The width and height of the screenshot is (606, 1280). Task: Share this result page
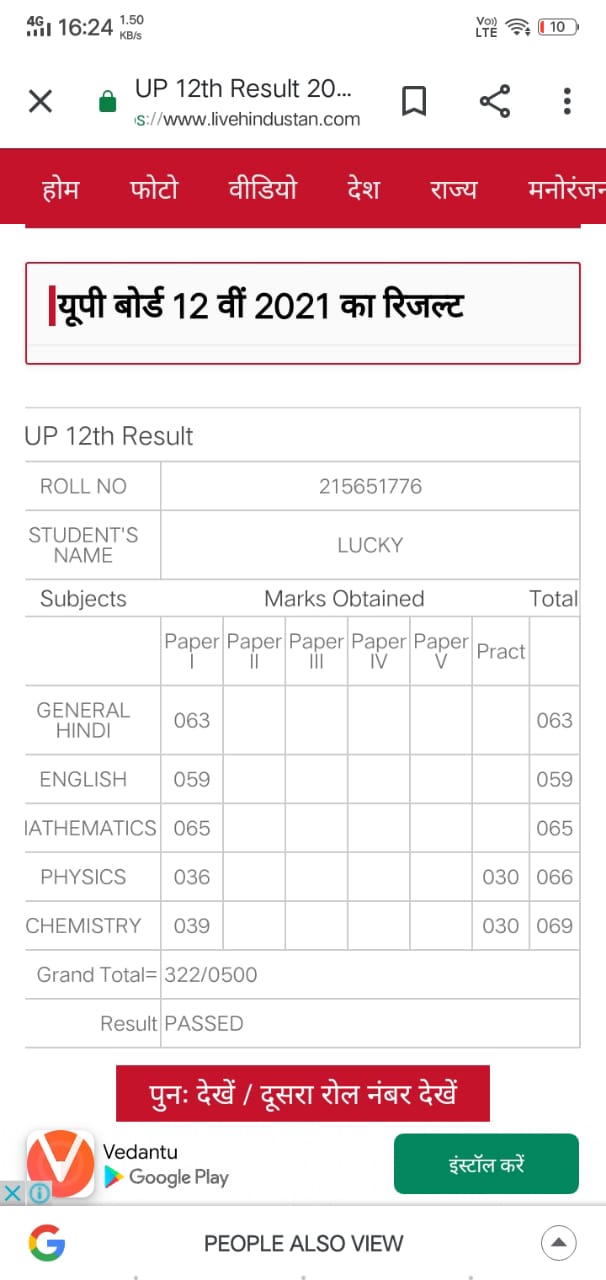pos(494,101)
